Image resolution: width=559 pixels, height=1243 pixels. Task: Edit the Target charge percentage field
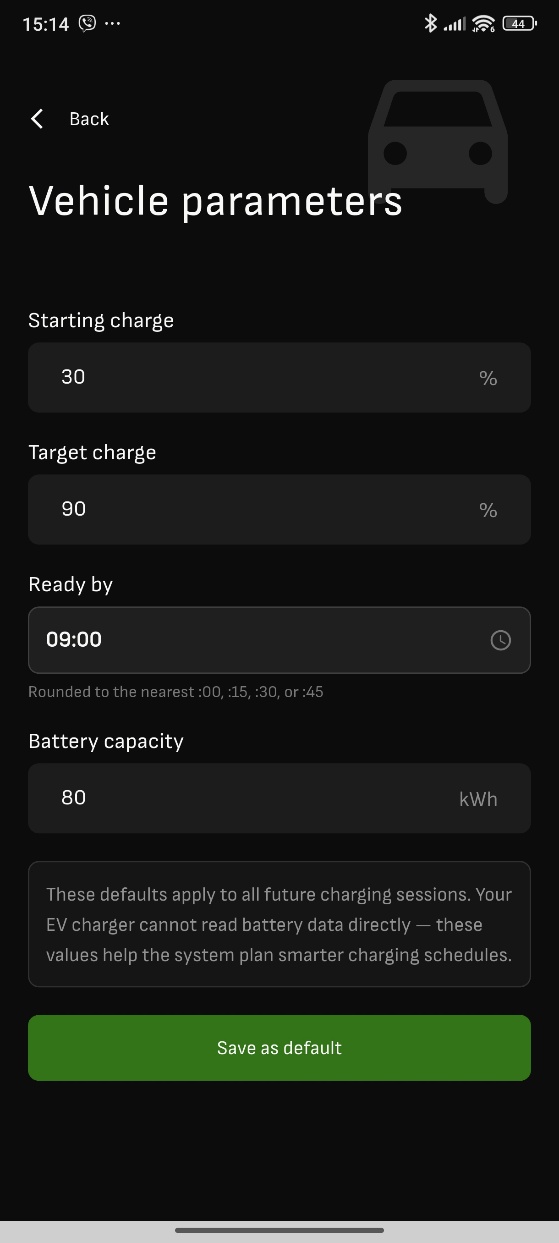click(279, 509)
